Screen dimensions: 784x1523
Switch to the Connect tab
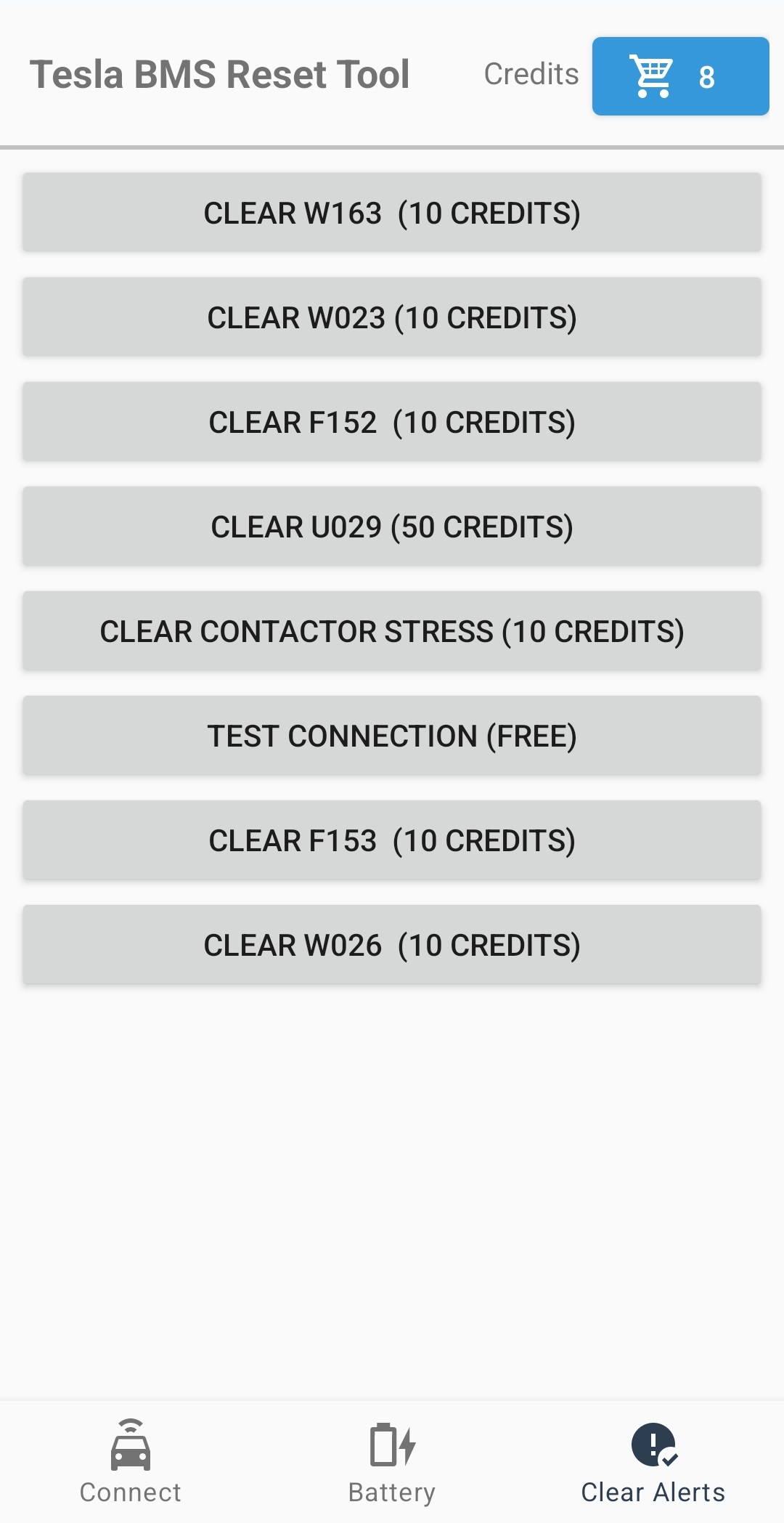coord(131,1461)
